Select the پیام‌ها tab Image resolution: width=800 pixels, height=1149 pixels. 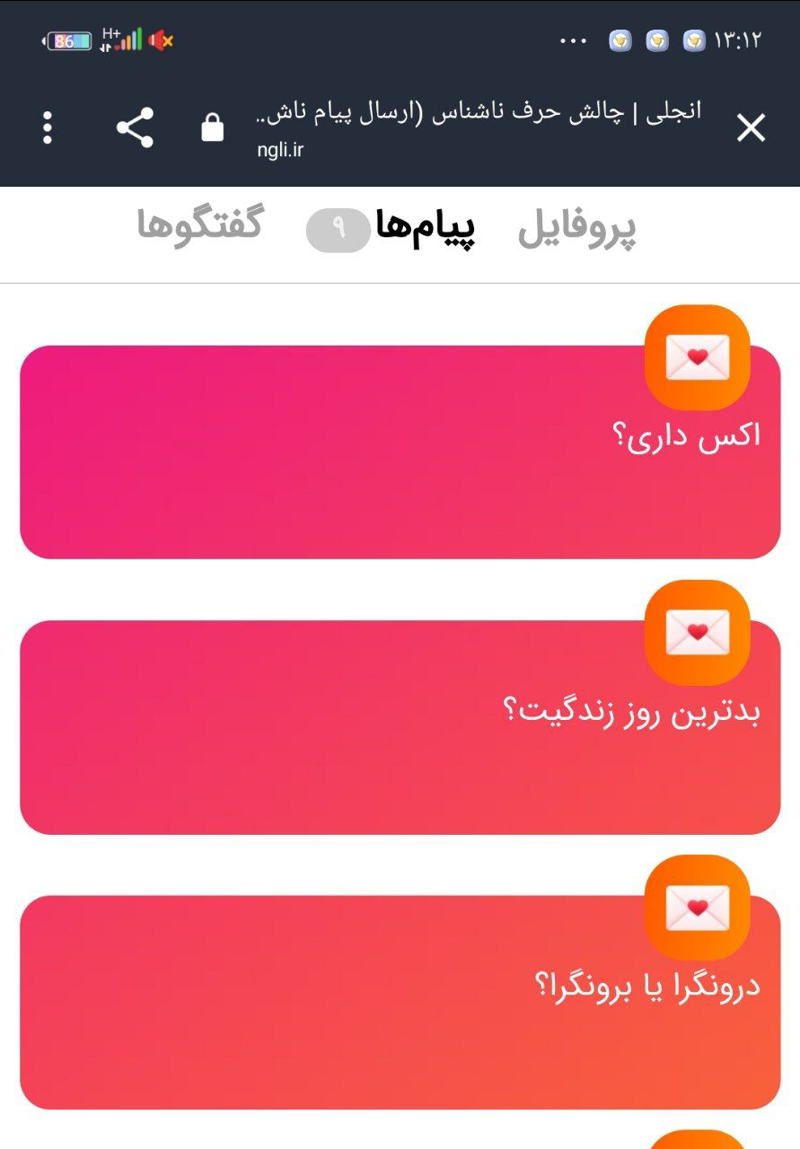(x=425, y=229)
